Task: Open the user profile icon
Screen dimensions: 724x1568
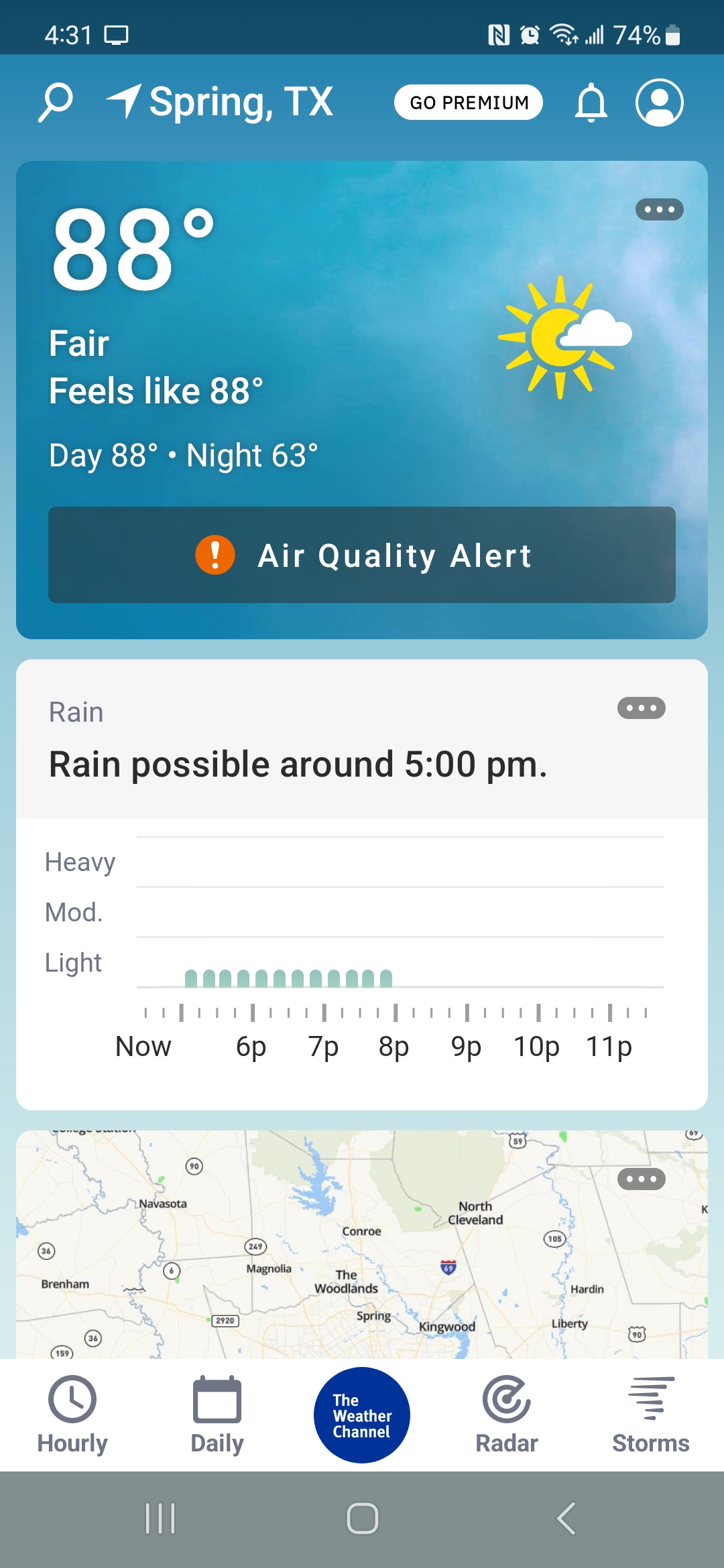Action: (660, 103)
